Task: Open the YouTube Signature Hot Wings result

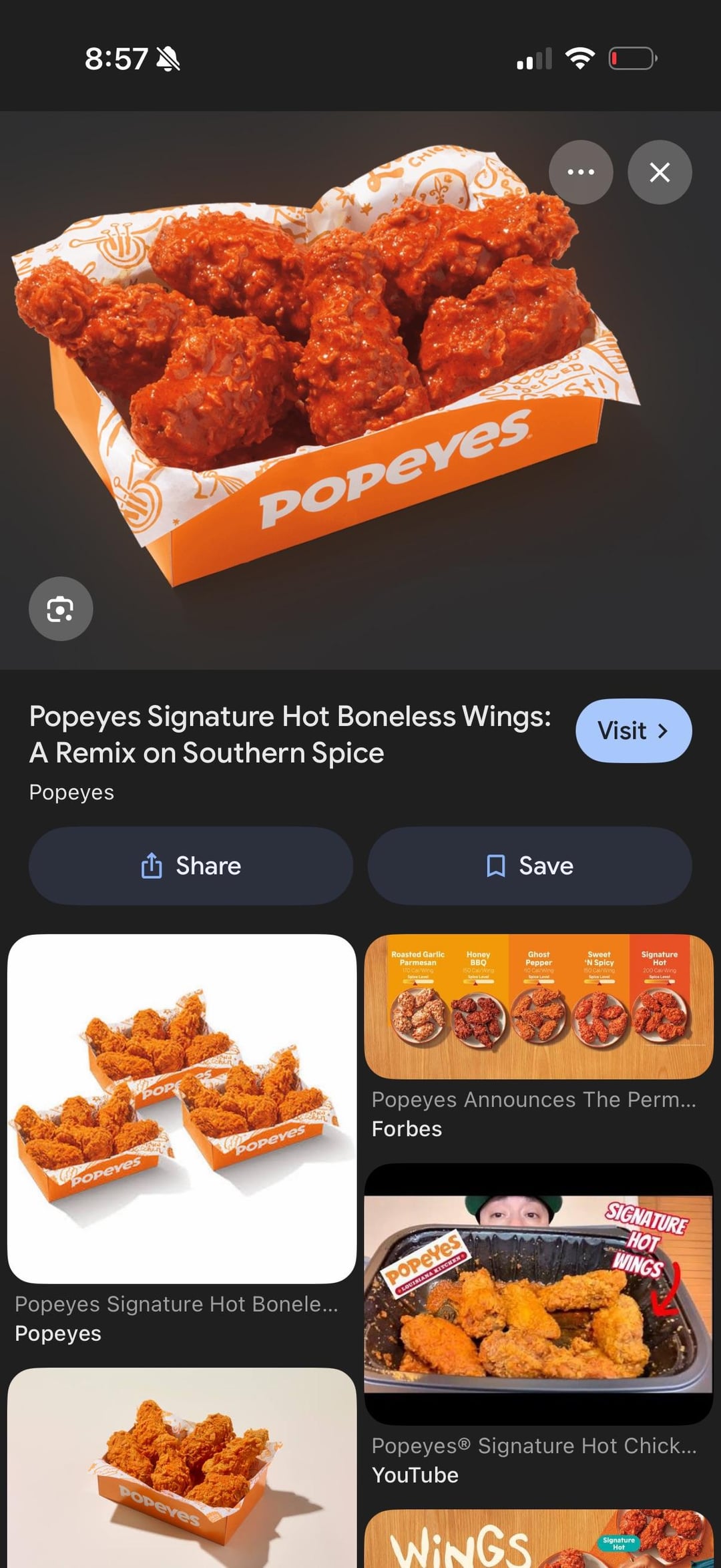Action: pyautogui.click(x=539, y=1294)
